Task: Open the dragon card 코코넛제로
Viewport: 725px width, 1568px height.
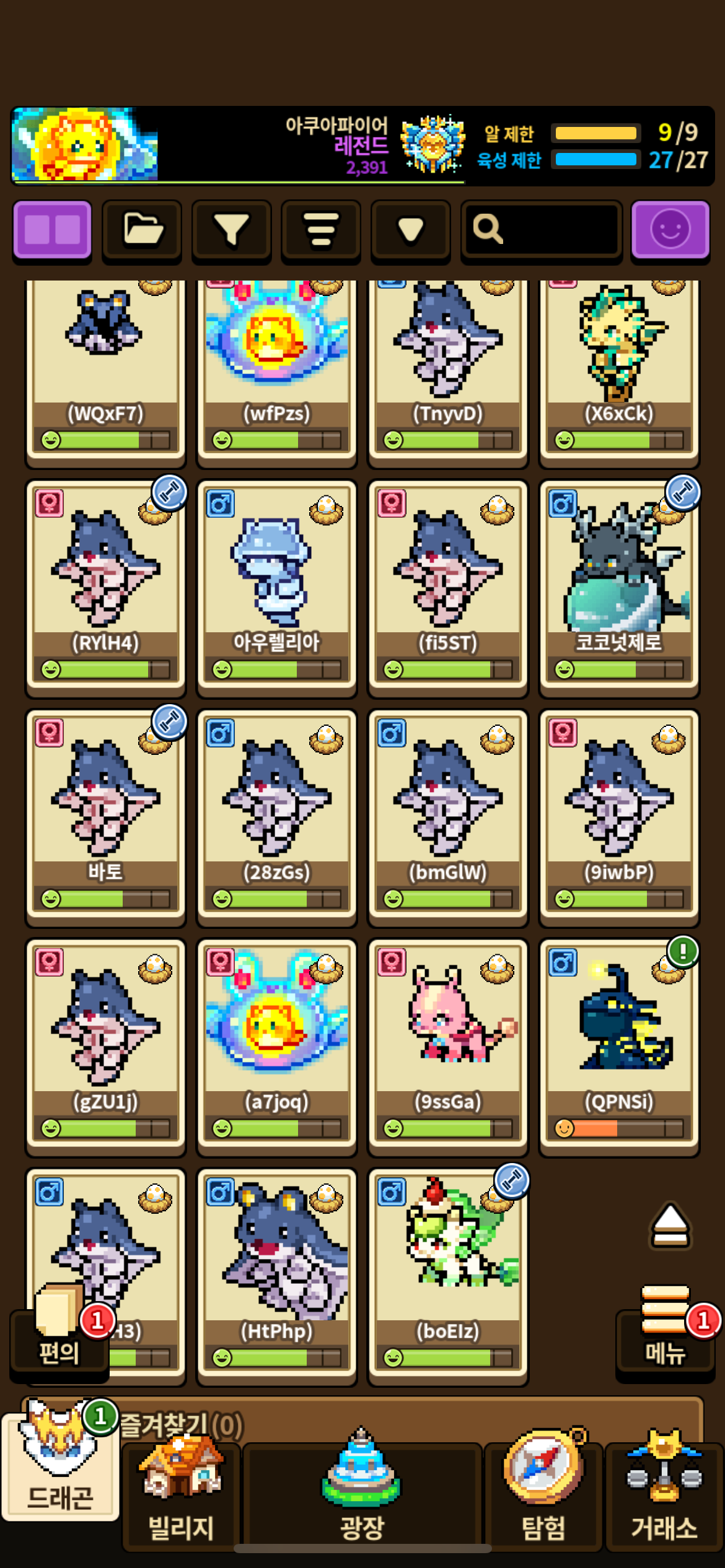Action: click(618, 587)
